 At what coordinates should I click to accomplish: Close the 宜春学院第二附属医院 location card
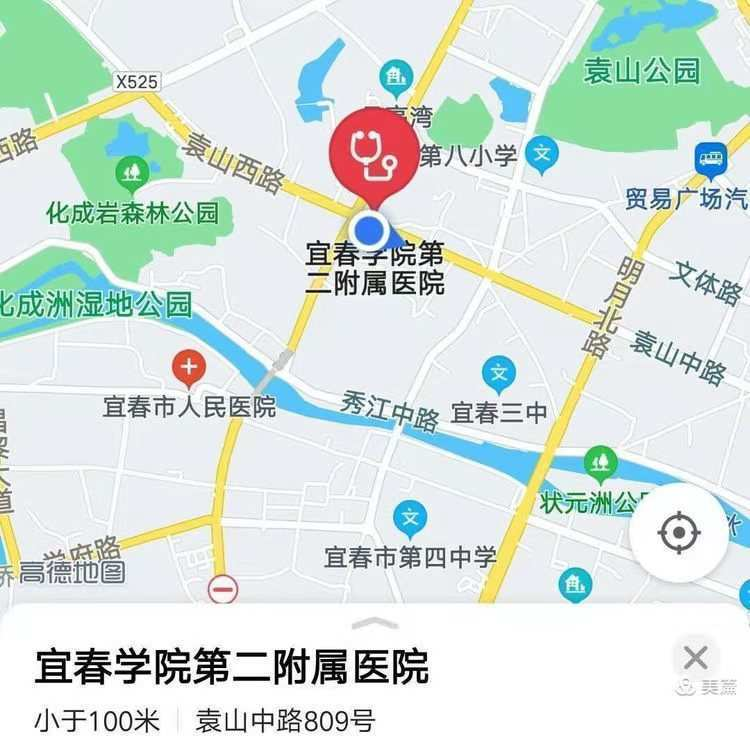695,657
